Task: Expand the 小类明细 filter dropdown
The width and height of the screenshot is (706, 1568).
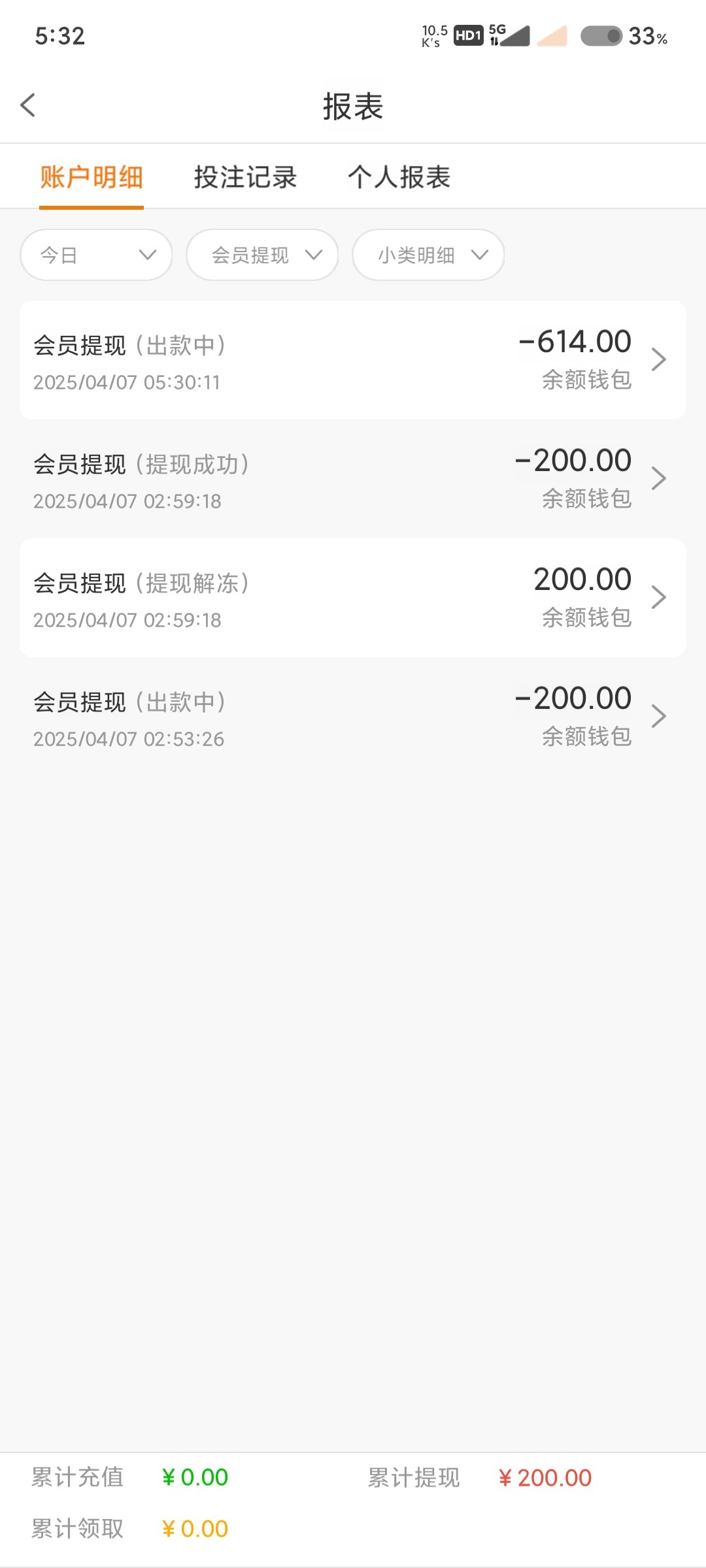Action: pyautogui.click(x=428, y=255)
